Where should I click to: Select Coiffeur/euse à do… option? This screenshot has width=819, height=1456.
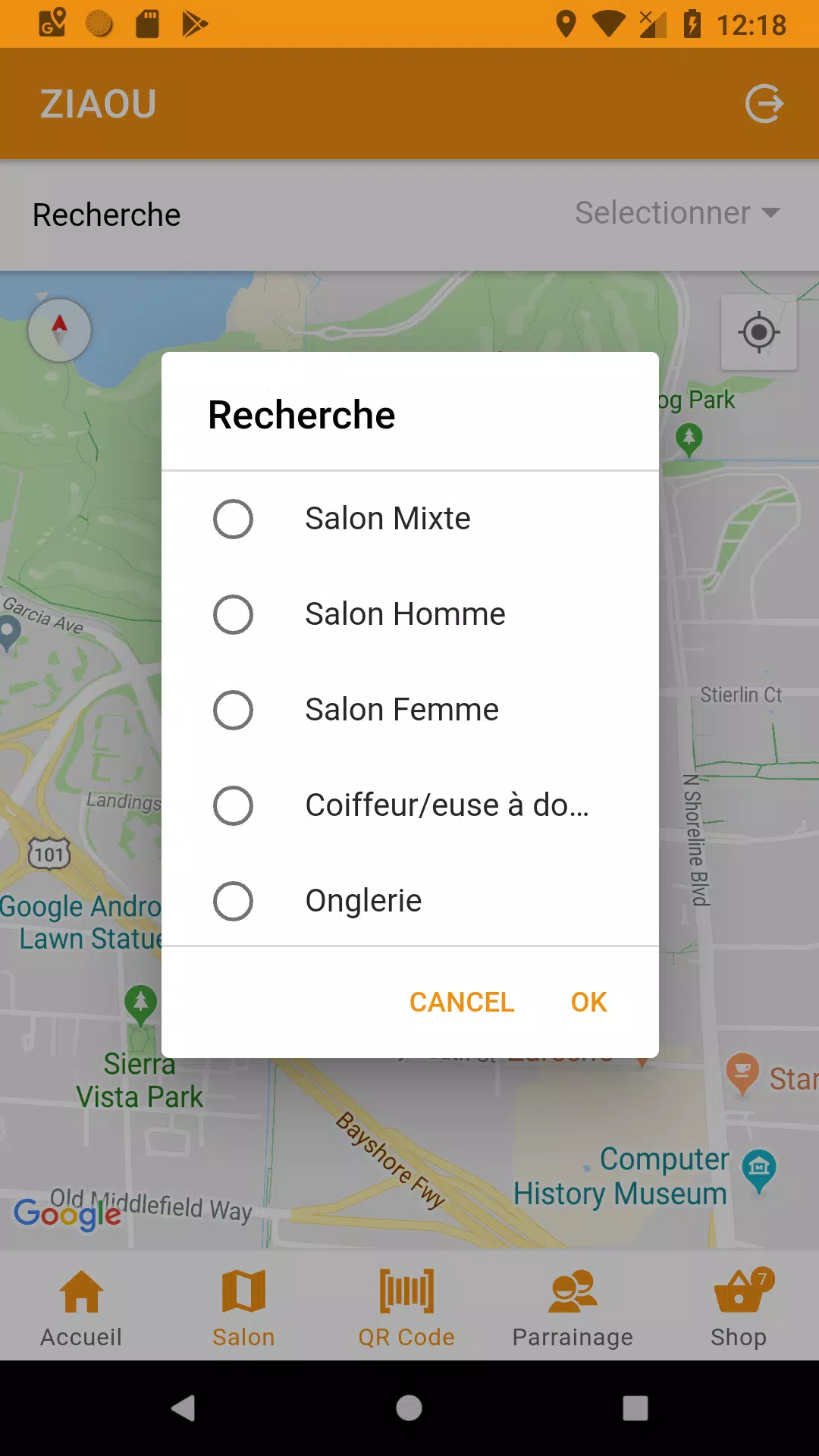tap(233, 805)
